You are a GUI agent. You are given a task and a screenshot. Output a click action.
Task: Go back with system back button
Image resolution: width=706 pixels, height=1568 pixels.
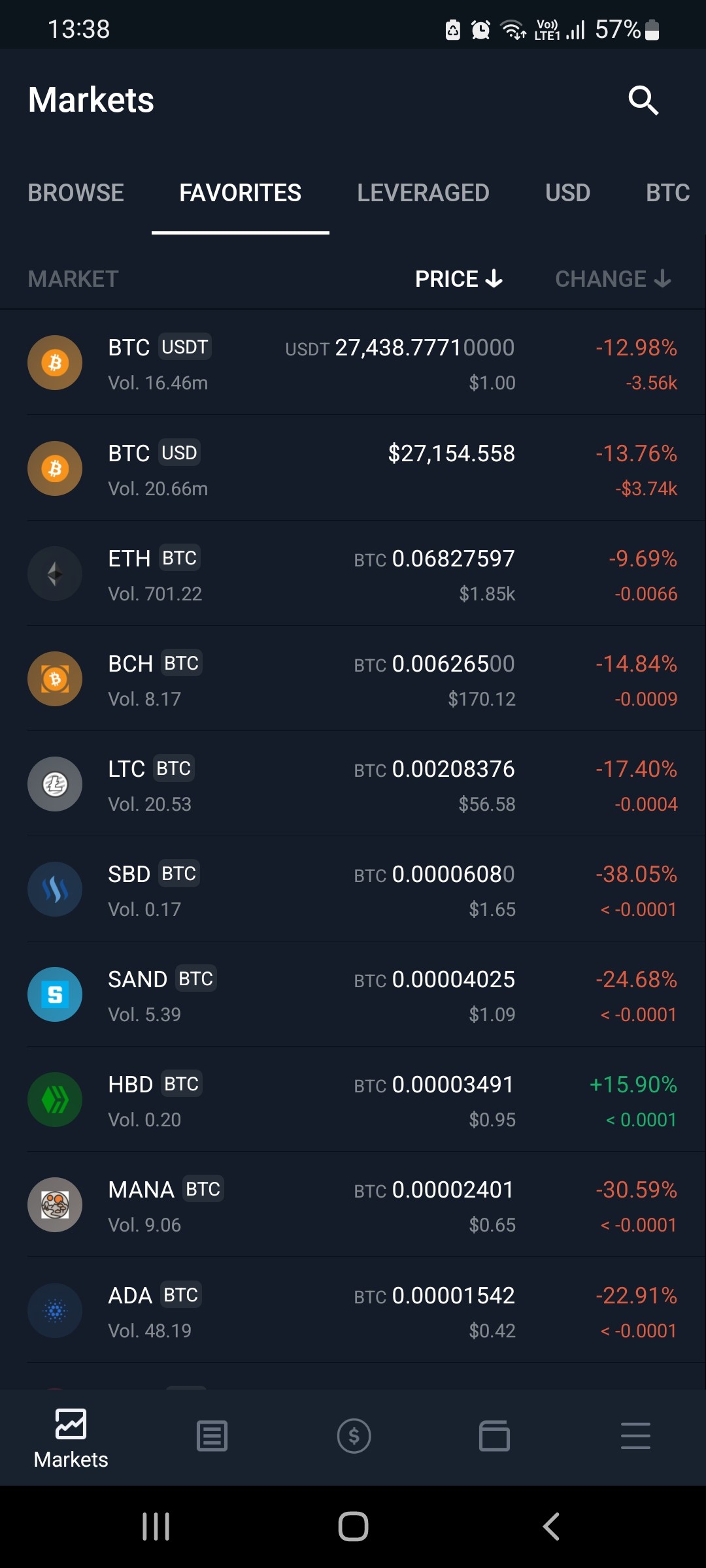[x=551, y=1527]
